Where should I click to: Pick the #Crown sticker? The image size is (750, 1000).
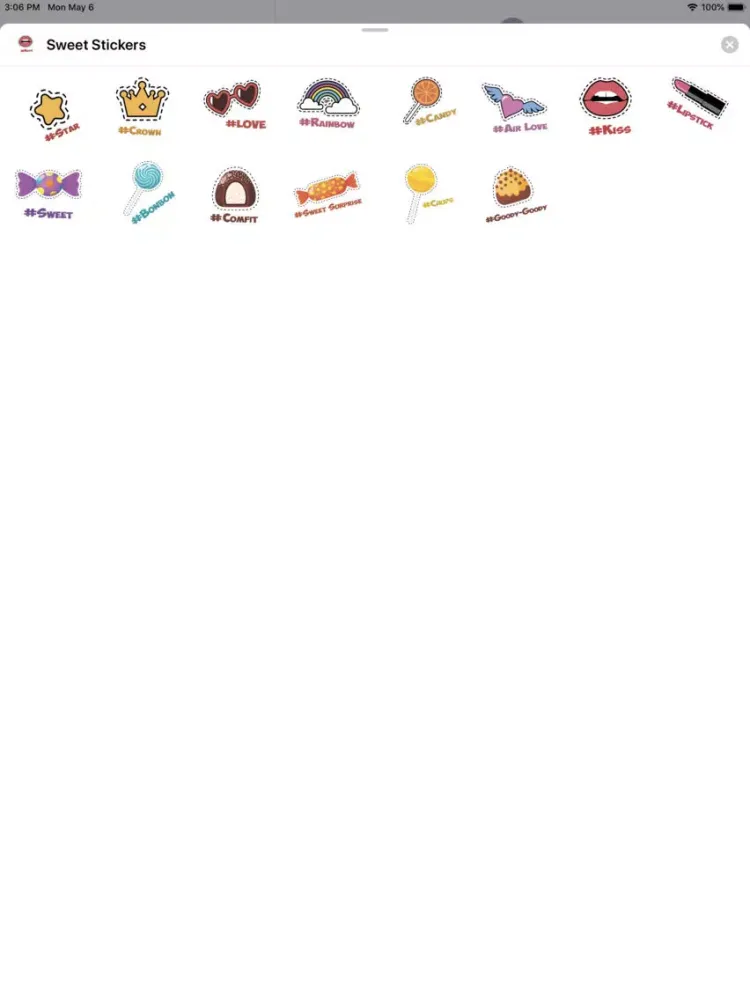141,106
